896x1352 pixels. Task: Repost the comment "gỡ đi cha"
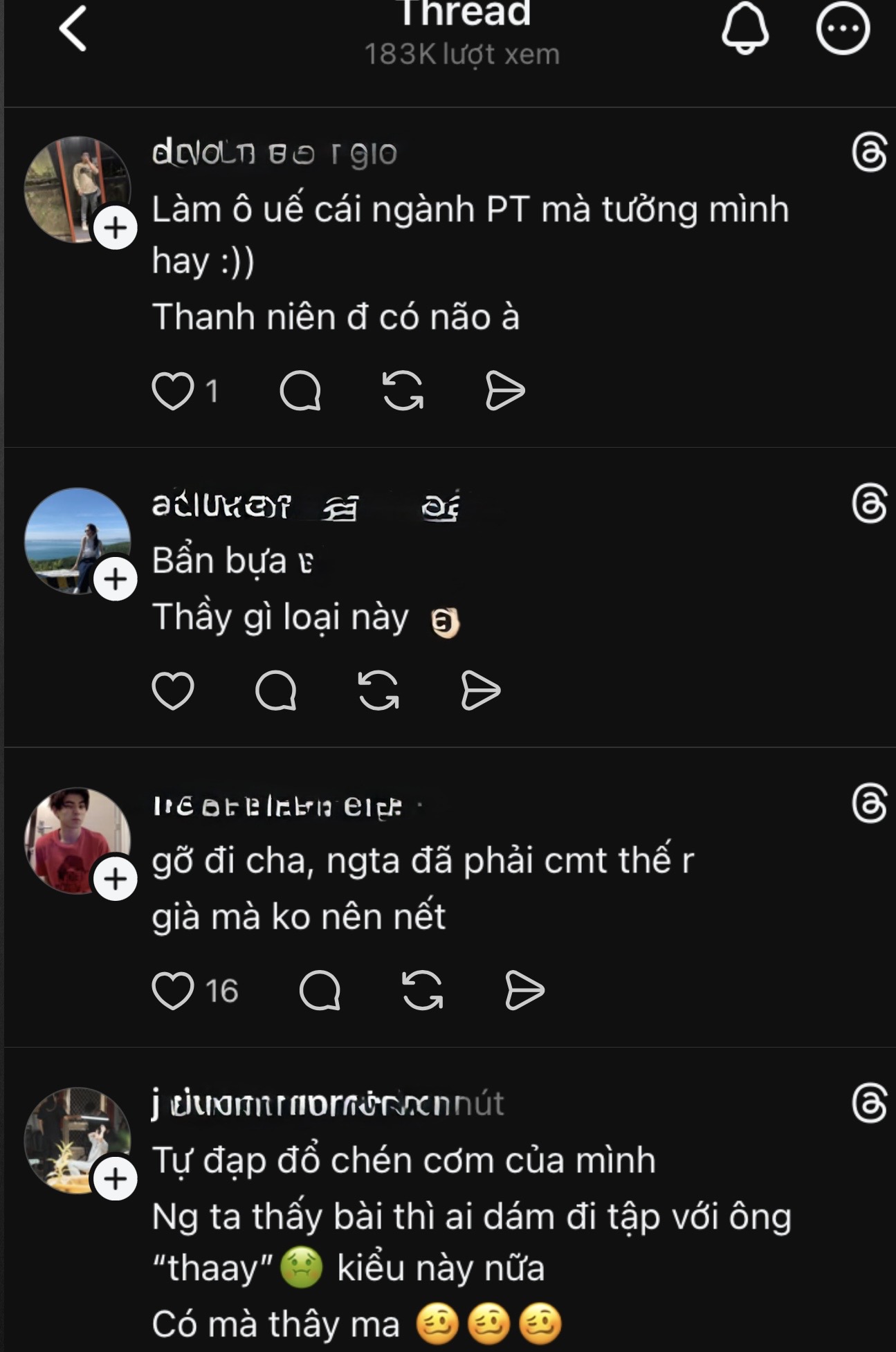(x=422, y=991)
